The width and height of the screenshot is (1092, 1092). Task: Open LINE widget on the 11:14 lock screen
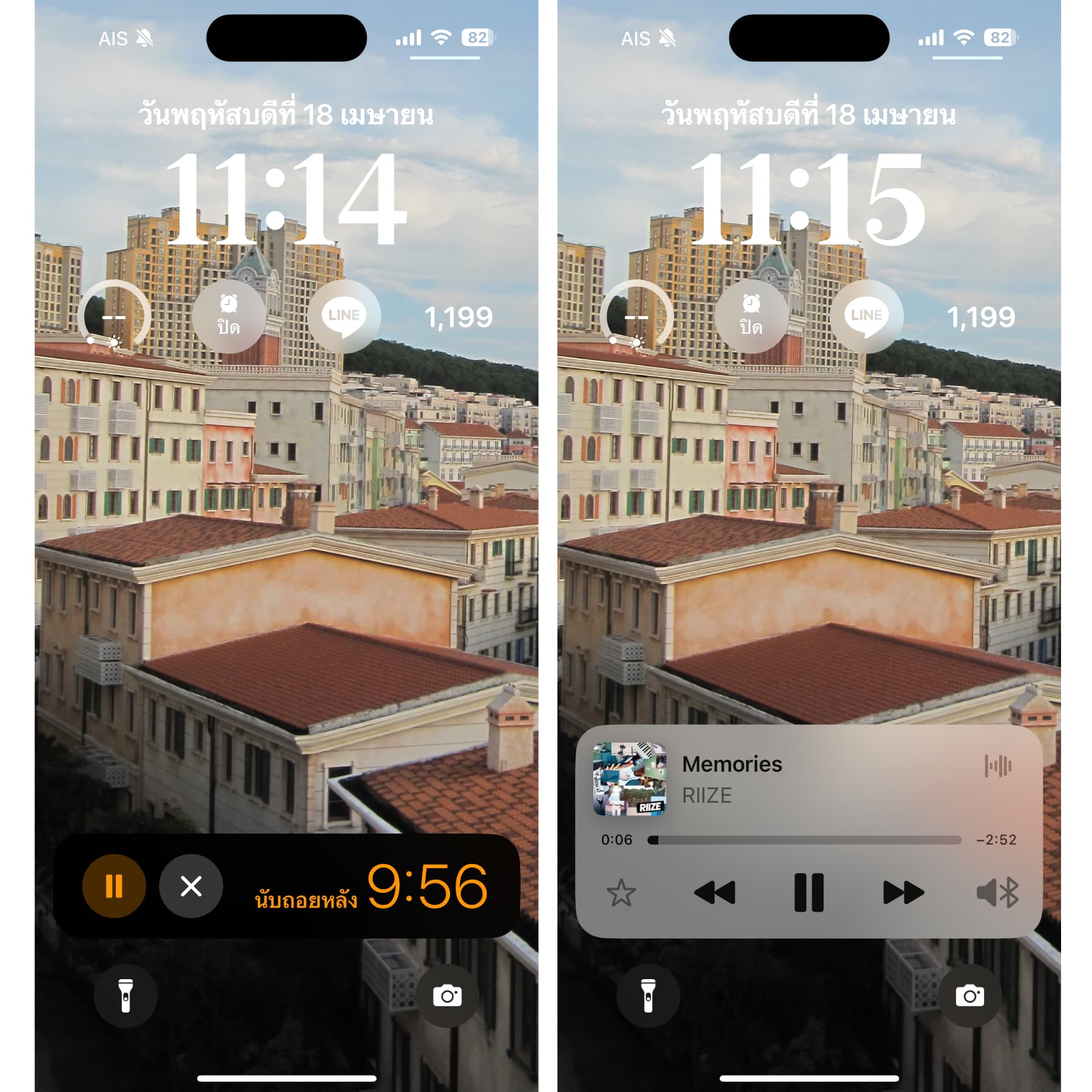(x=344, y=316)
